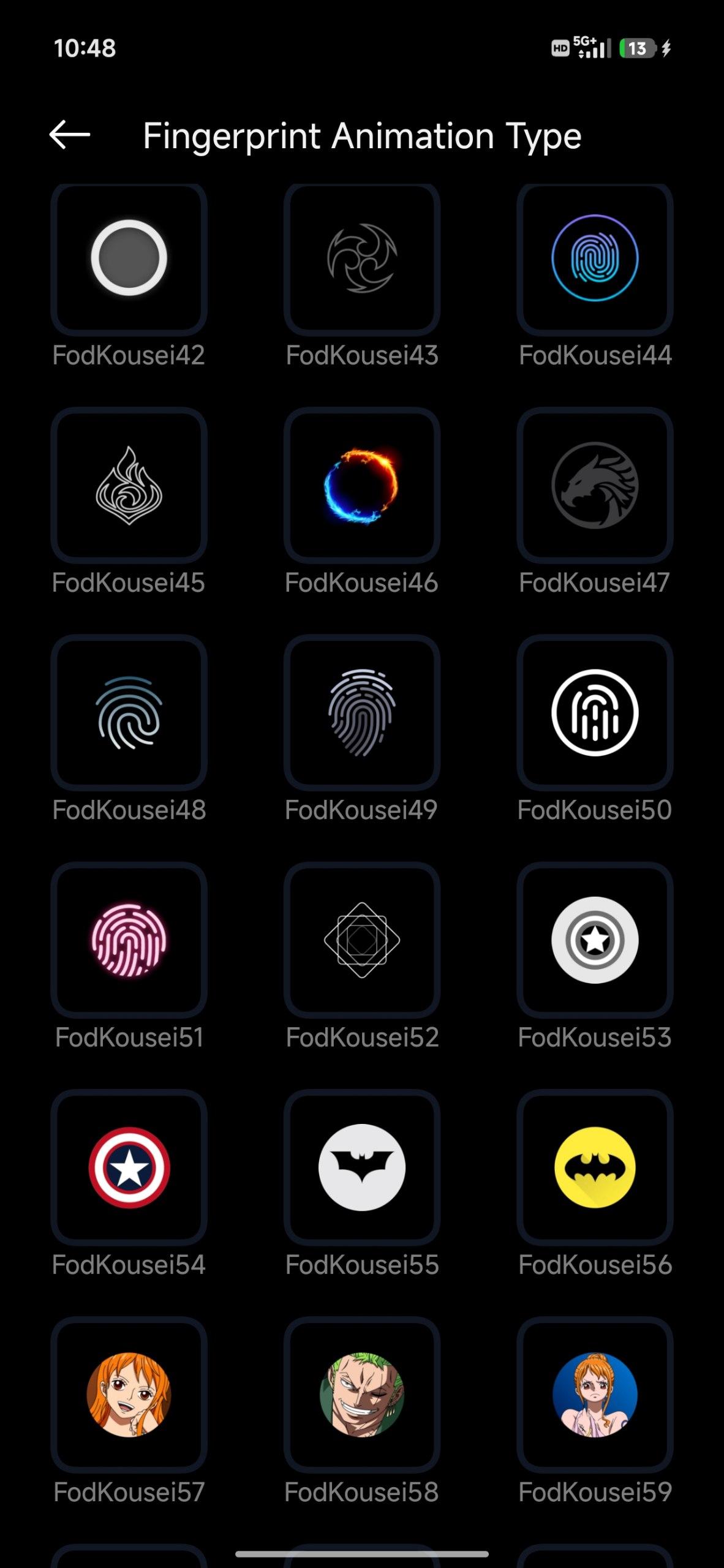724x1568 pixels.
Task: Pick FodKousei55 white bat emblem
Action: click(361, 1167)
